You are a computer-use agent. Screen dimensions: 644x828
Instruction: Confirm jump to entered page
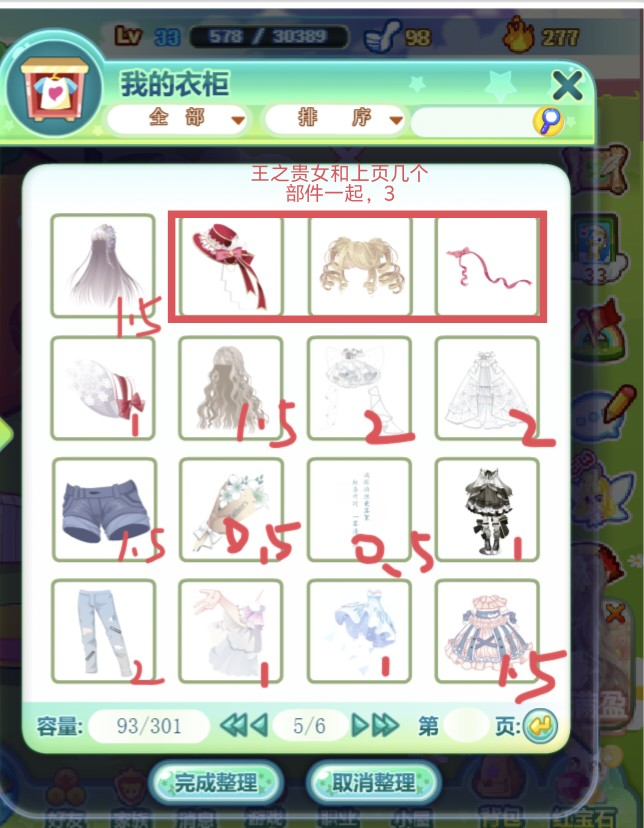[x=541, y=726]
